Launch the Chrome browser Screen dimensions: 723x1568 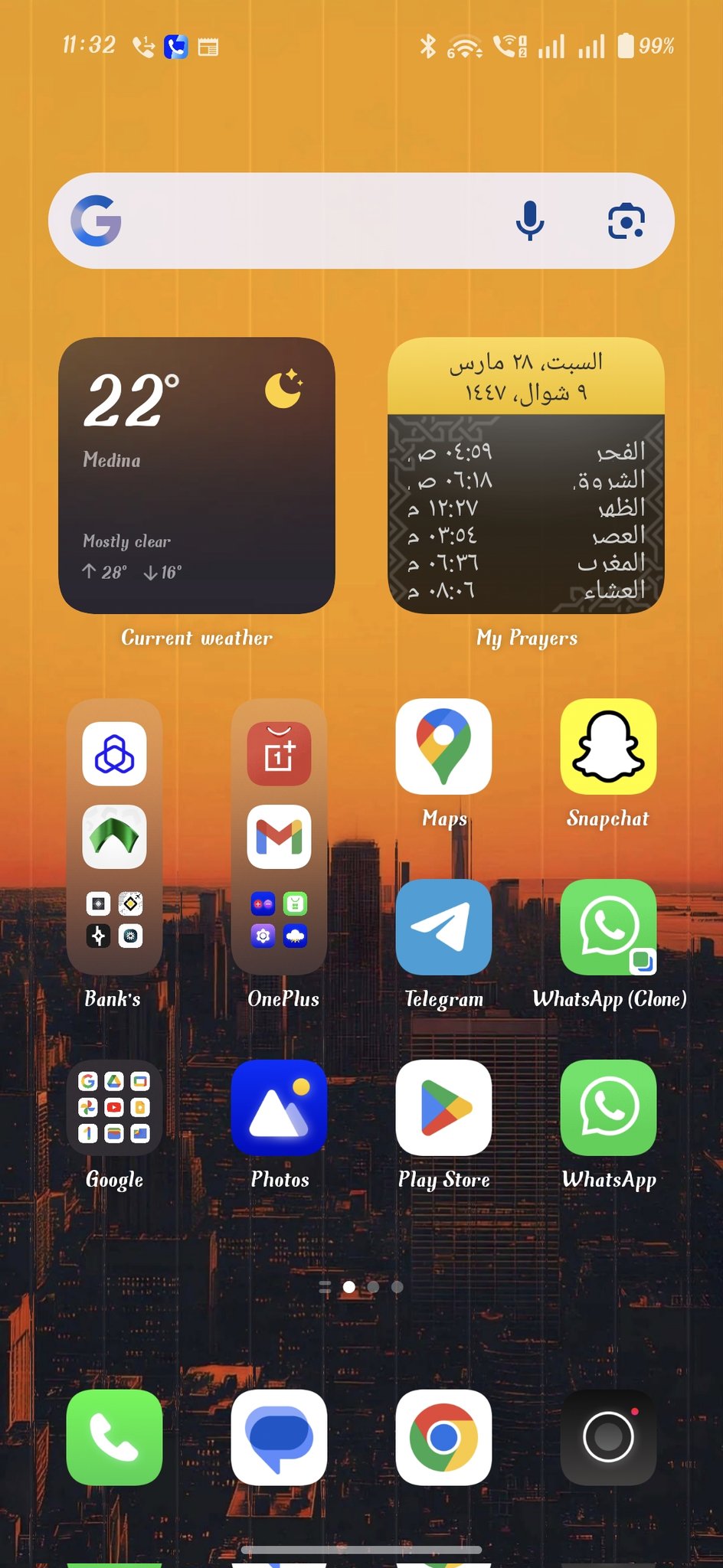pyautogui.click(x=443, y=1437)
